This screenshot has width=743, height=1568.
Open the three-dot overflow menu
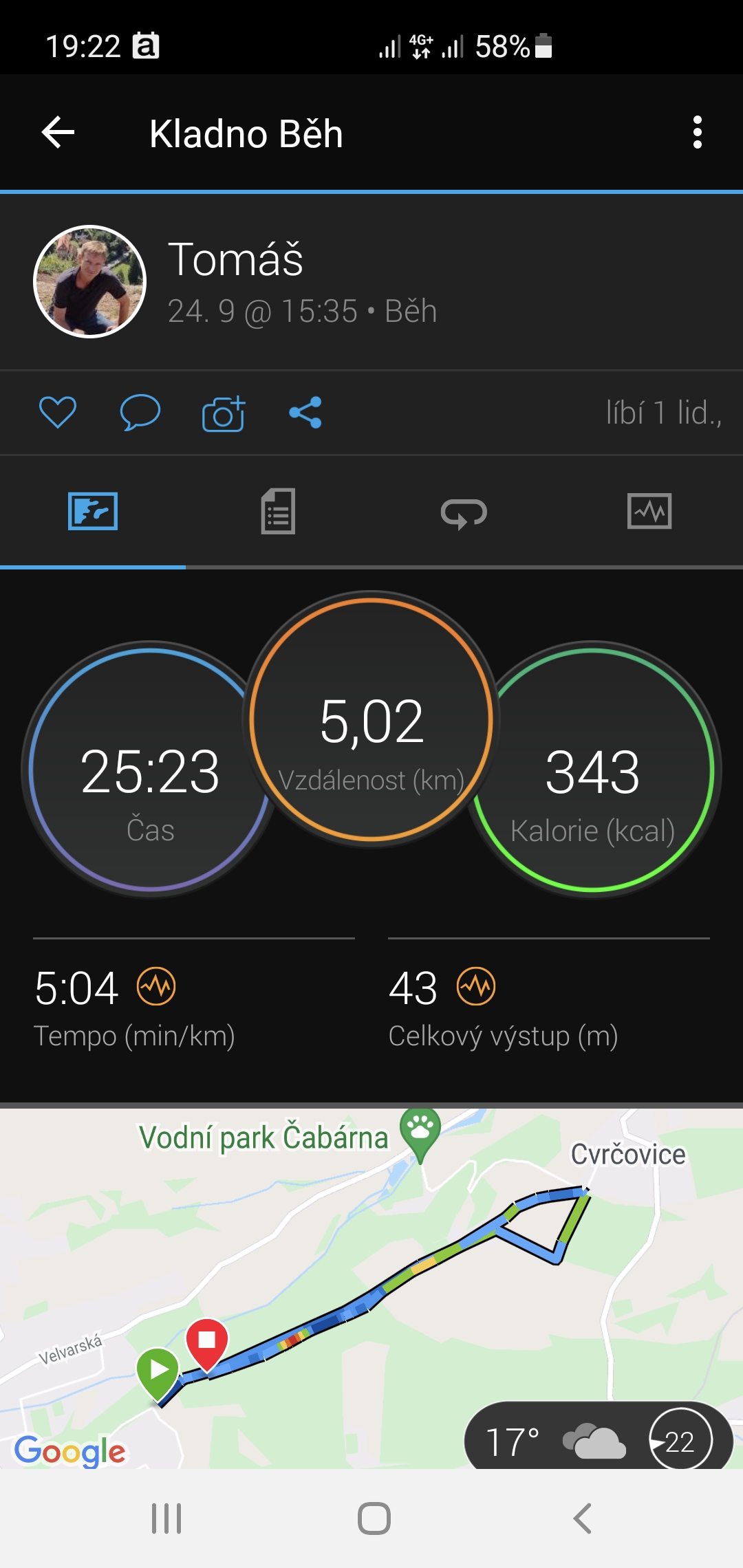coord(698,132)
